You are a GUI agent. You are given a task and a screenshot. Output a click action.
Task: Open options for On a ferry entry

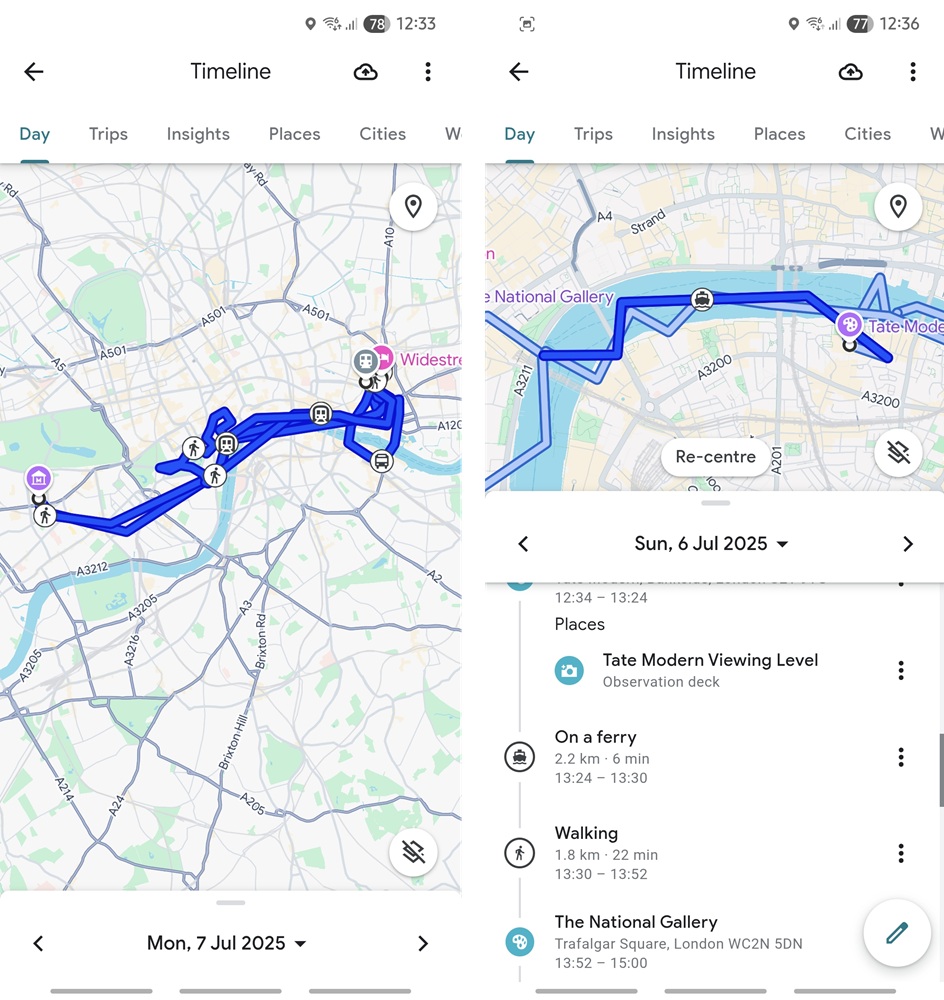(x=900, y=757)
